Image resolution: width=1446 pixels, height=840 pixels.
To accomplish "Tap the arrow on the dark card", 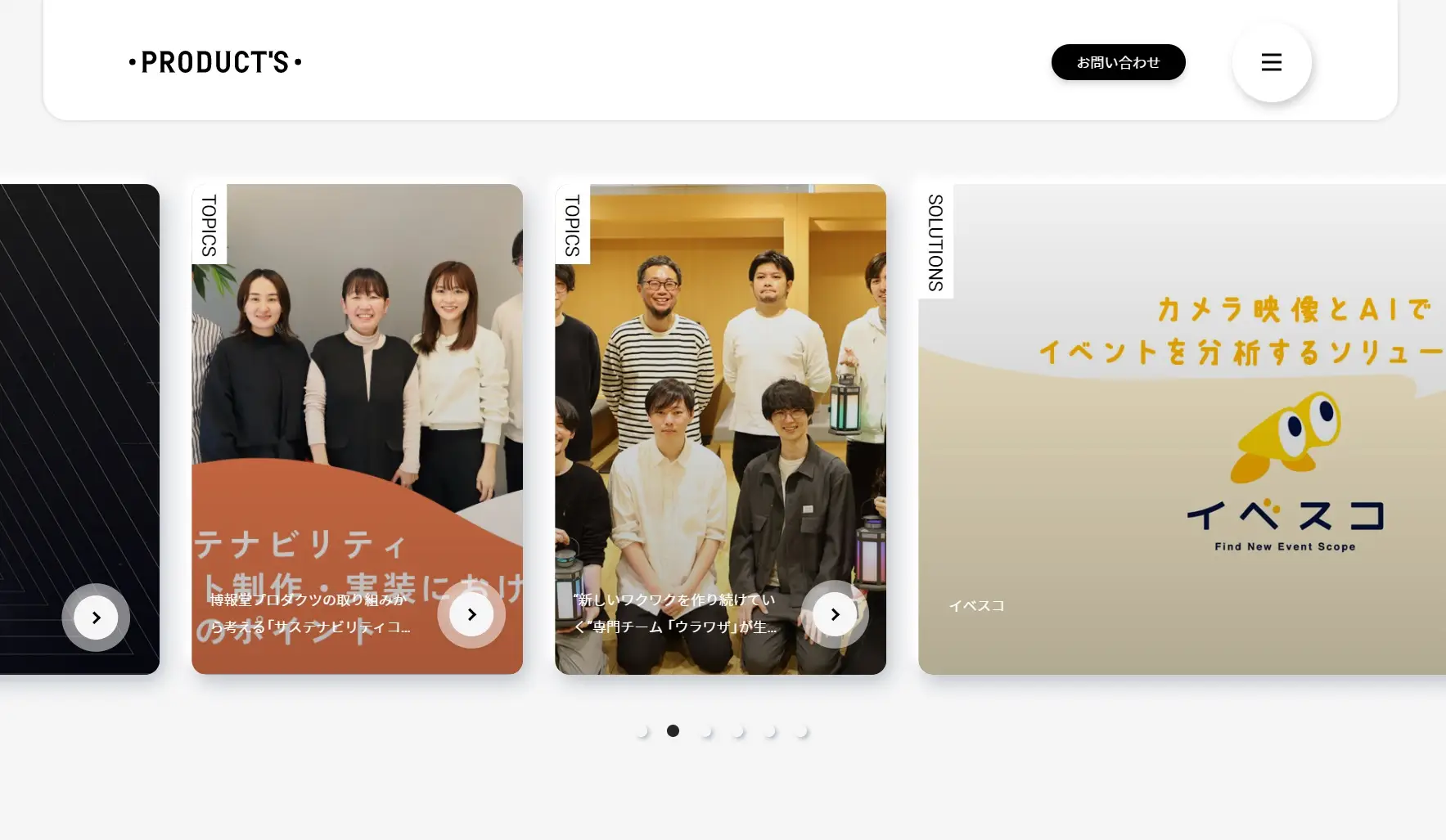I will [x=96, y=618].
